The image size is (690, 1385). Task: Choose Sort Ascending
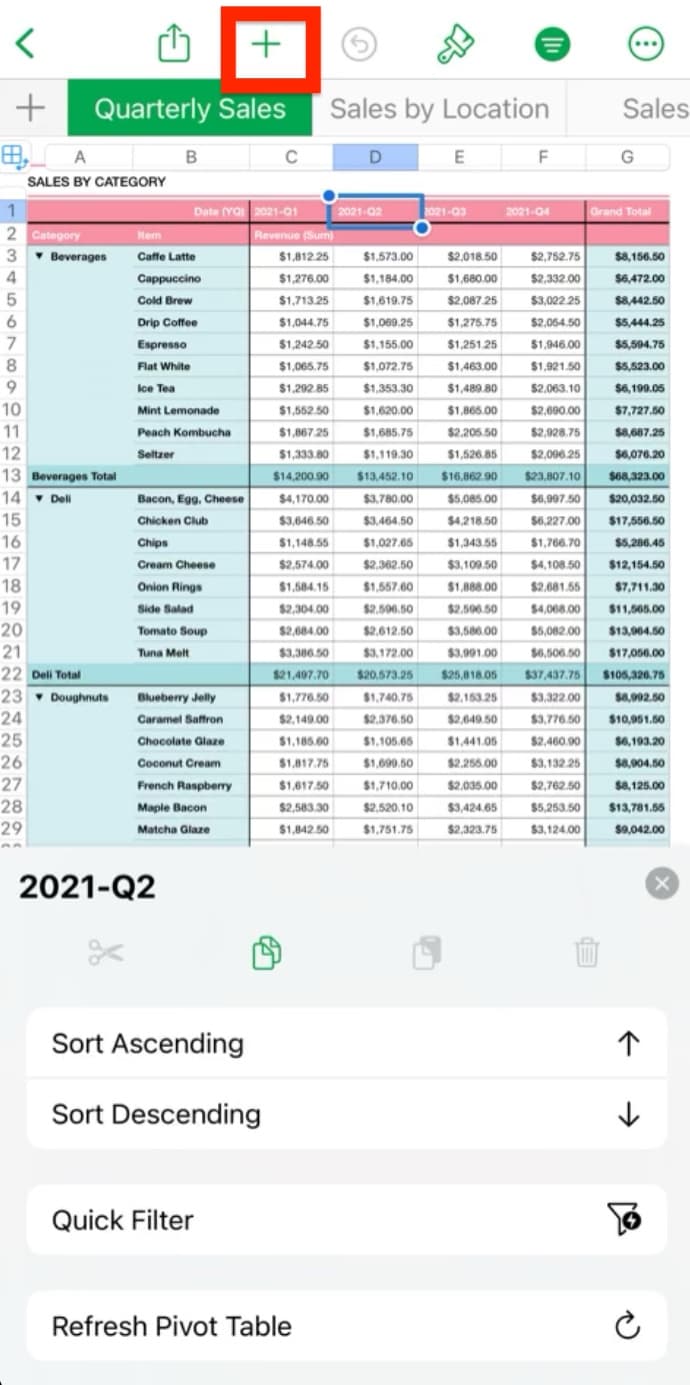(x=346, y=1043)
